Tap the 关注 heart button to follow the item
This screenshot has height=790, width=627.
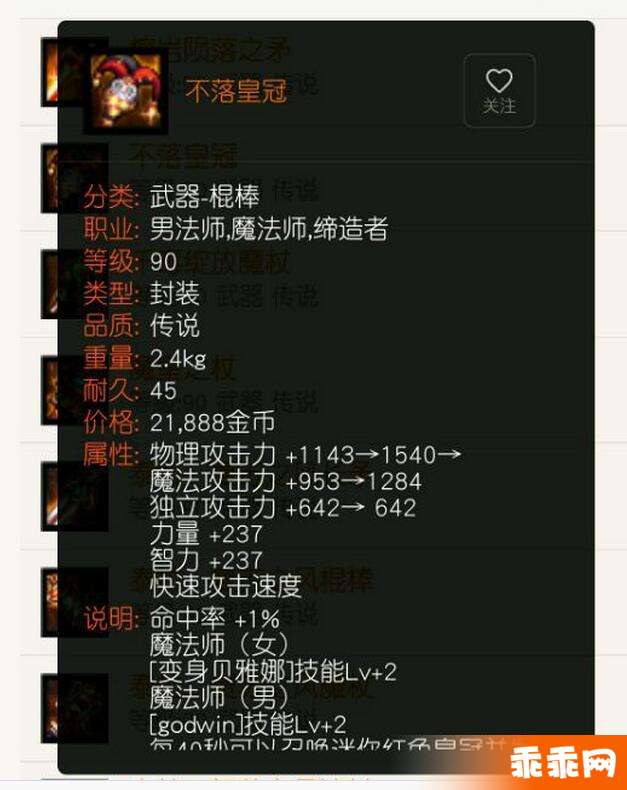tap(498, 90)
